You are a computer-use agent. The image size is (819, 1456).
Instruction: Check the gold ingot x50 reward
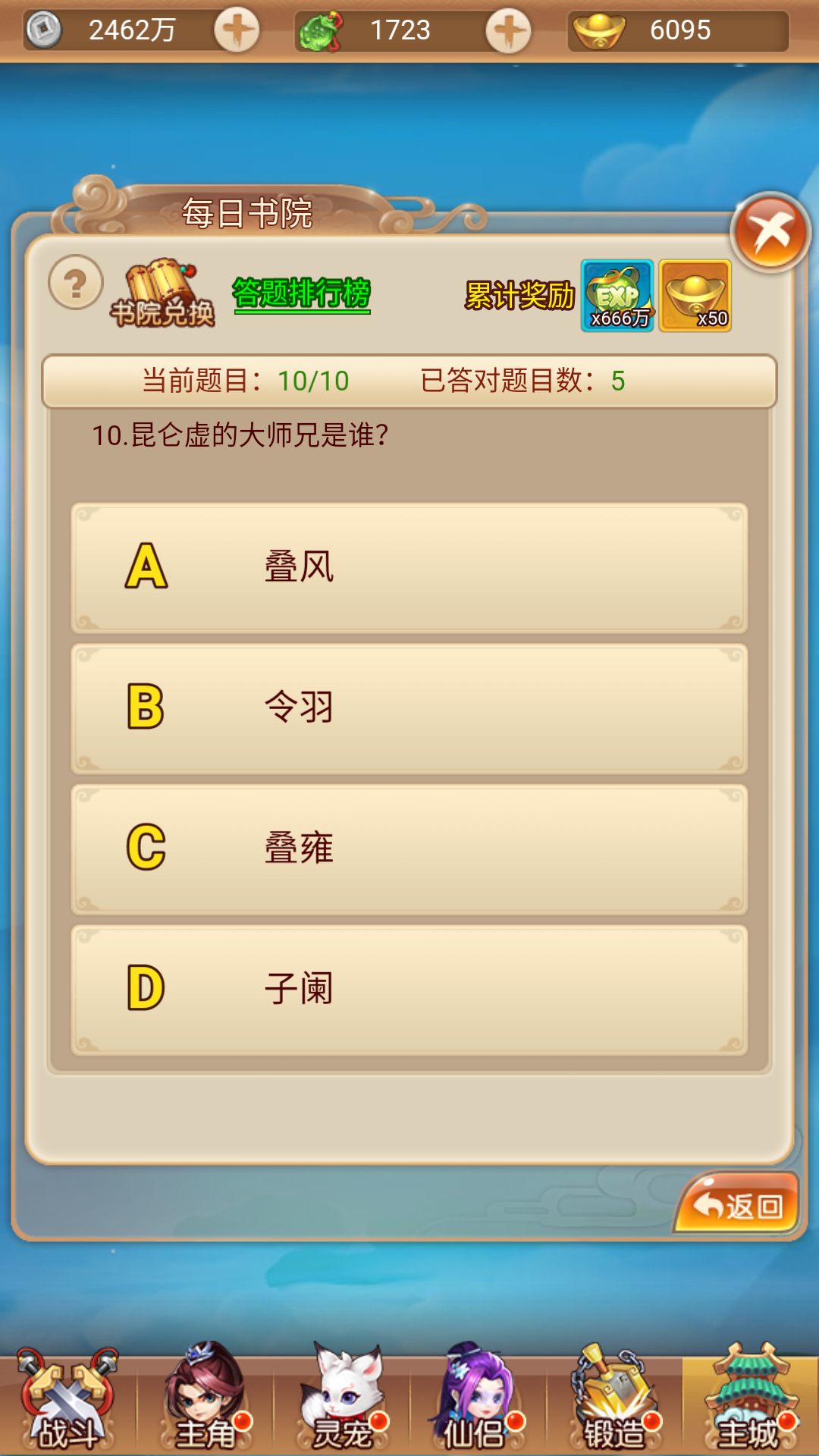[695, 296]
